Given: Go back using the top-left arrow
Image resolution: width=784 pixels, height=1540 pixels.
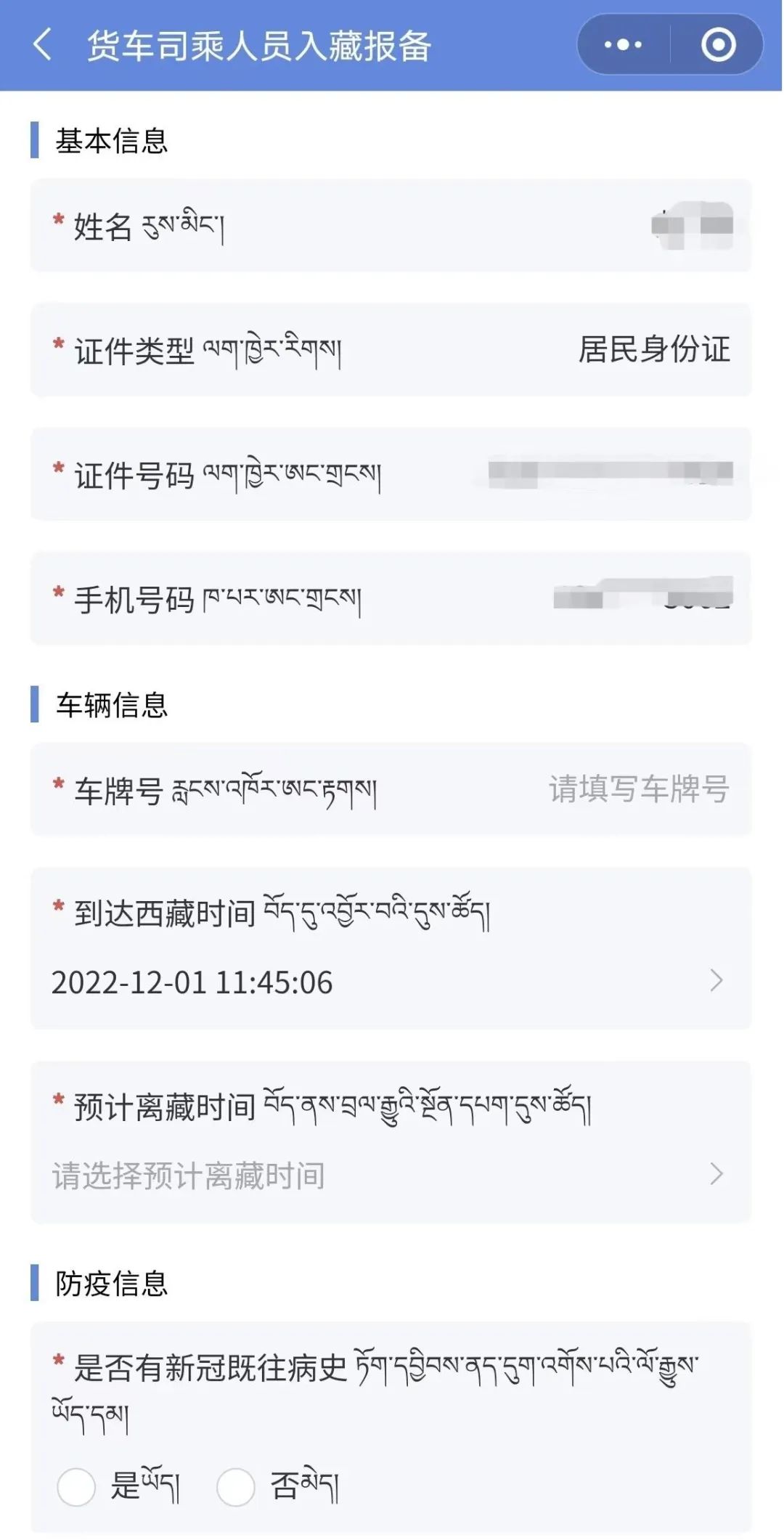Looking at the screenshot, I should (x=43, y=45).
